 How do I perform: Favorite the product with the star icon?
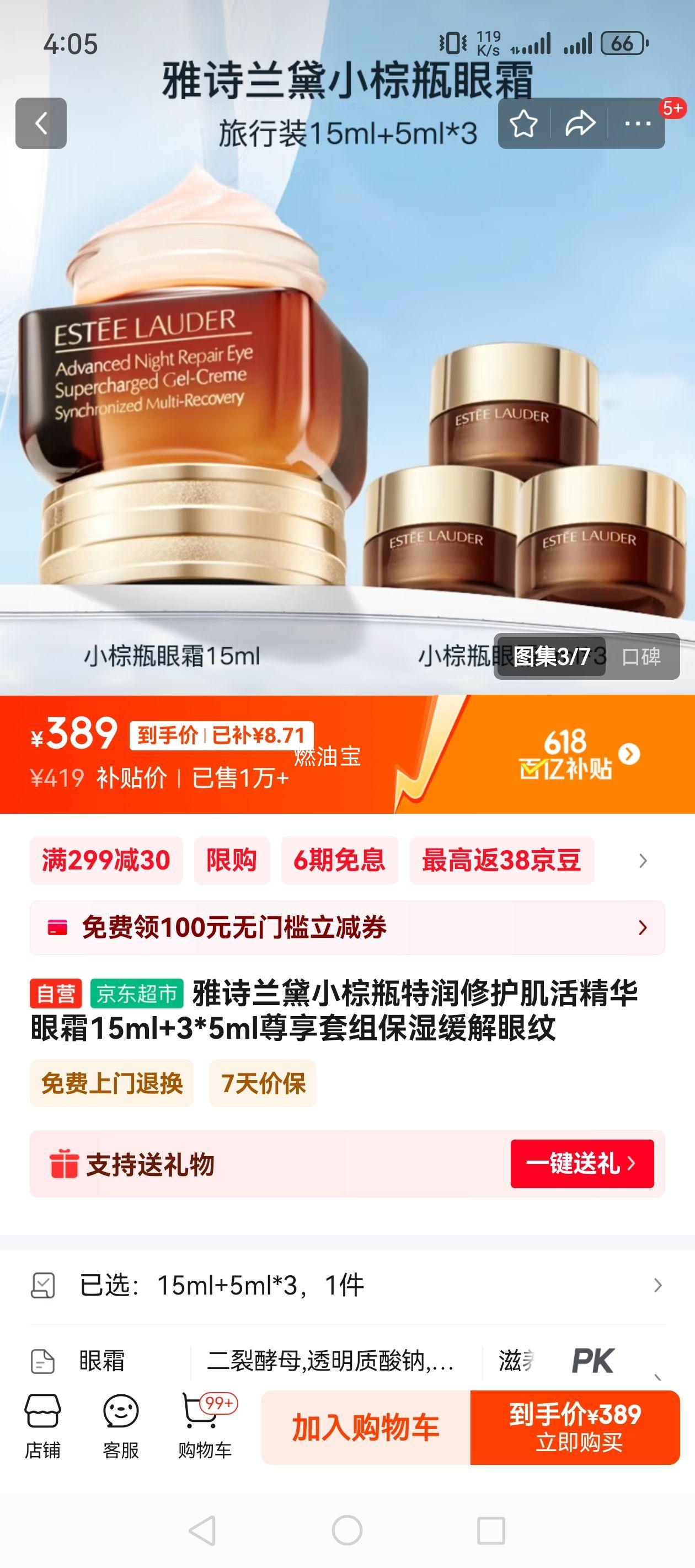[525, 123]
